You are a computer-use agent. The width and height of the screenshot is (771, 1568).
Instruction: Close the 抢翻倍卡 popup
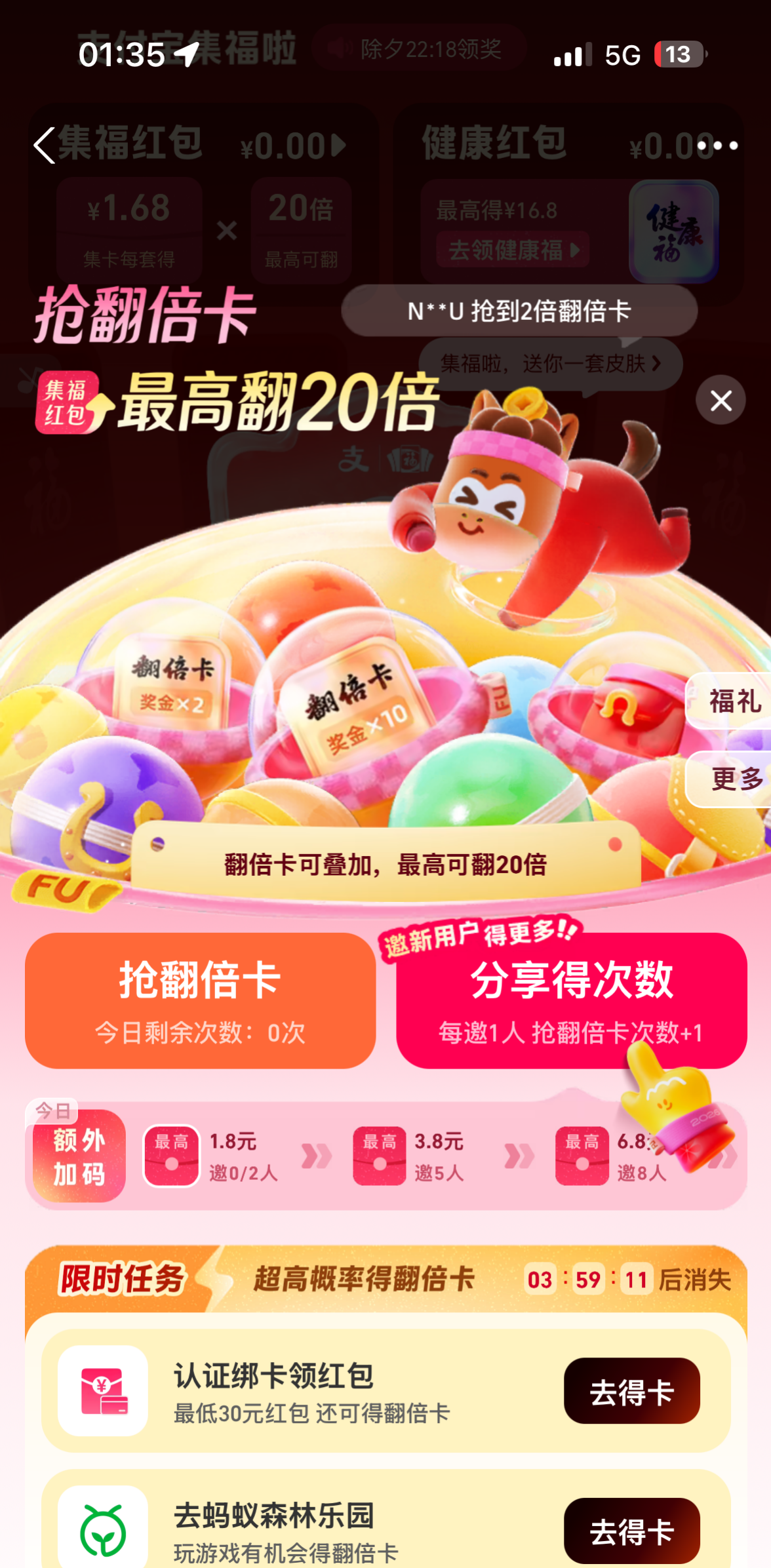(721, 401)
